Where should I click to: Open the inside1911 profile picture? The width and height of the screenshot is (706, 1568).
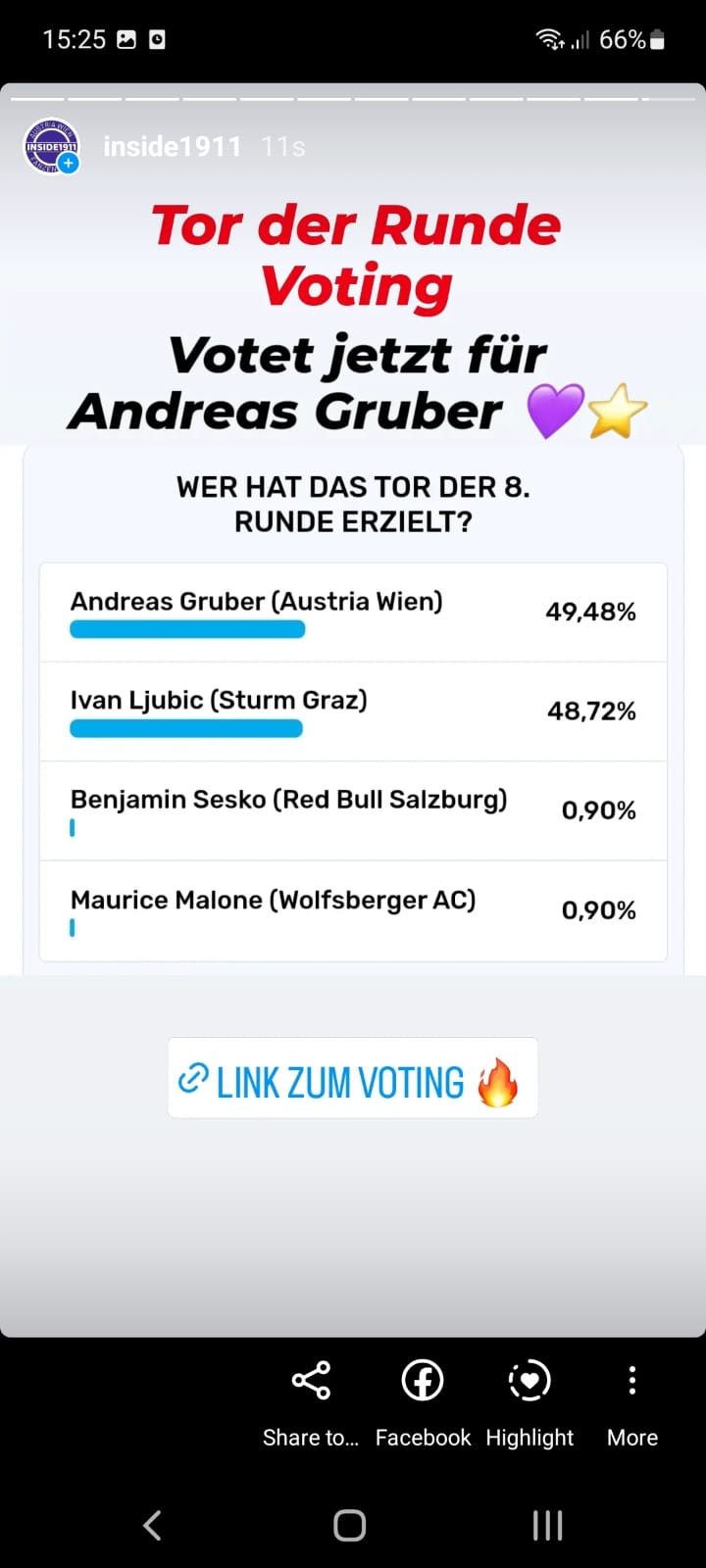pyautogui.click(x=50, y=147)
